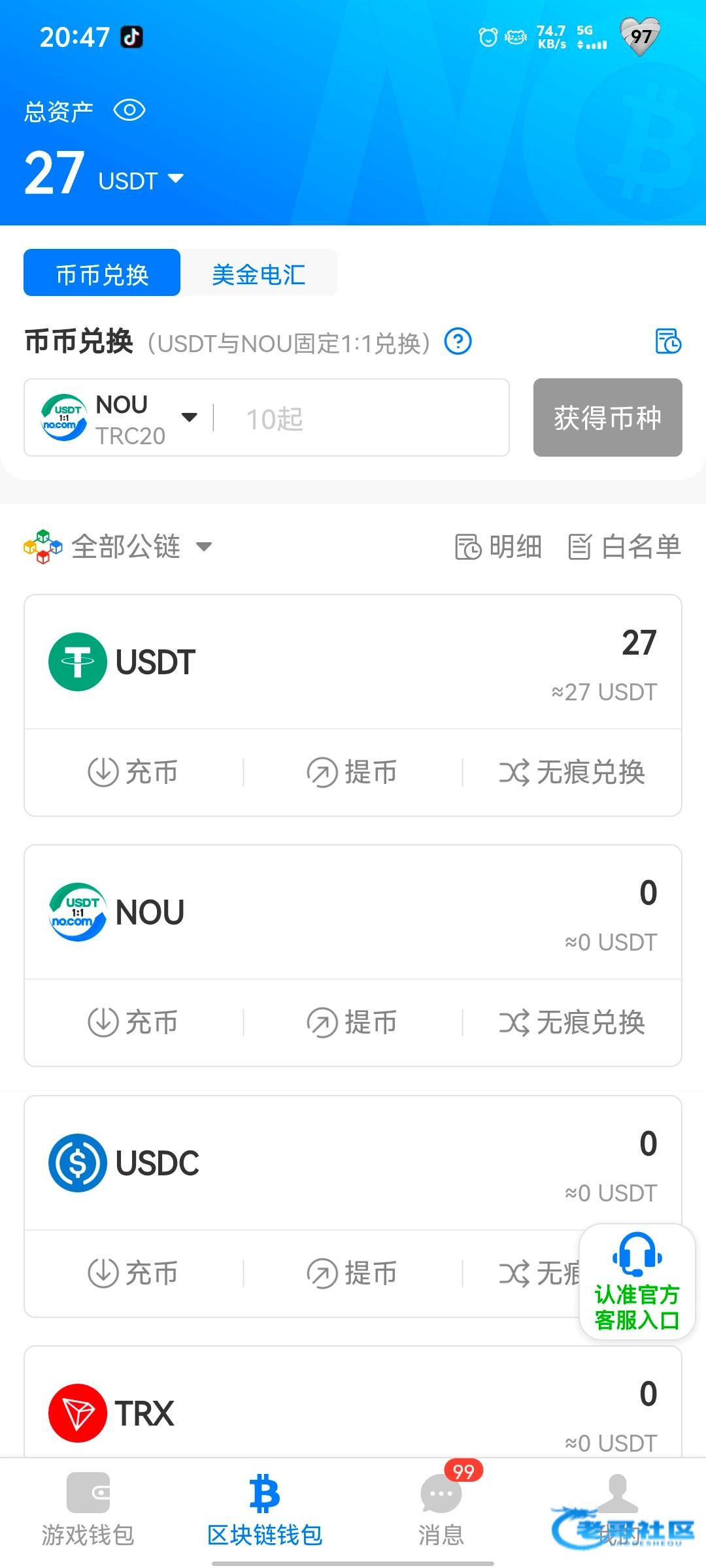Screen dimensions: 706x1568
Task: Tap 充币 under NOU
Action: [133, 1022]
